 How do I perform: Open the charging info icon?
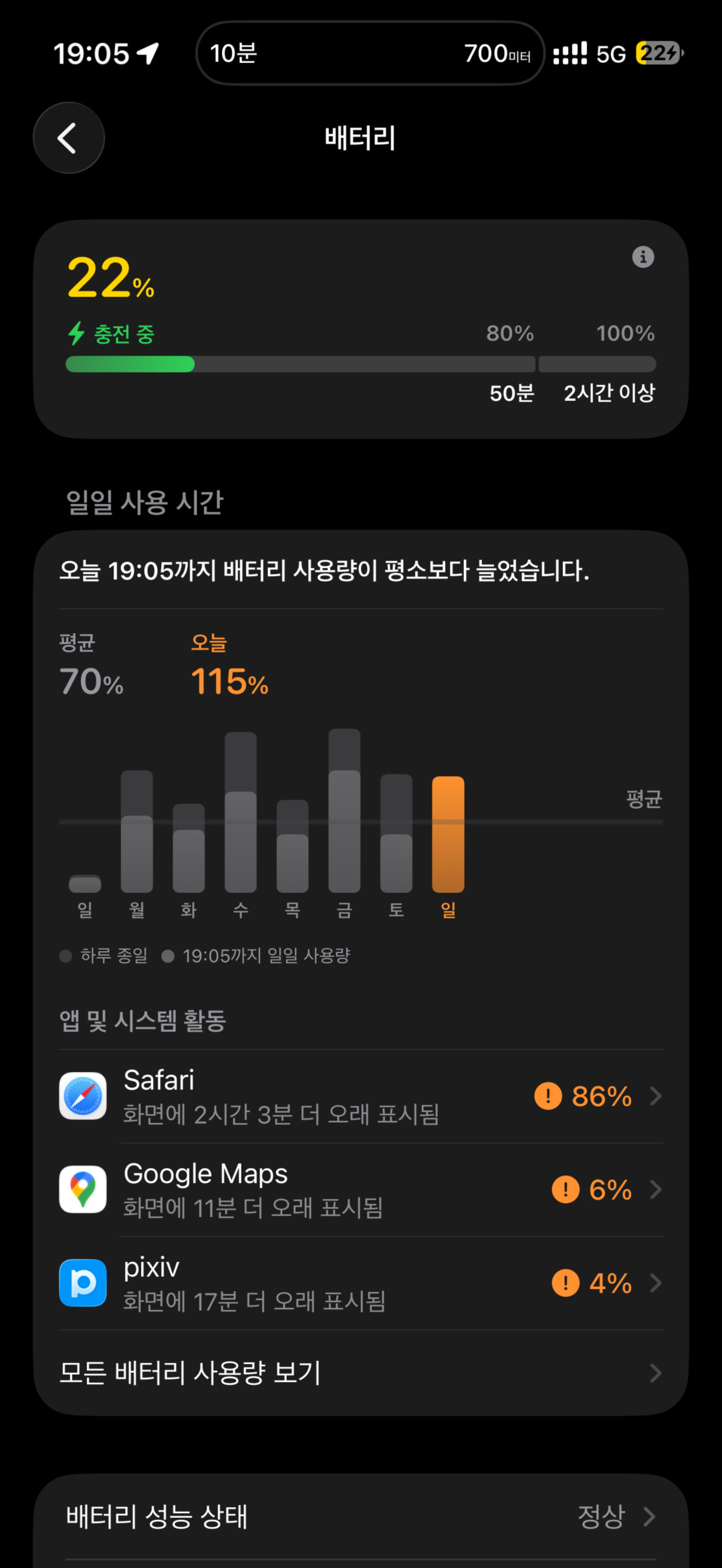tap(642, 257)
